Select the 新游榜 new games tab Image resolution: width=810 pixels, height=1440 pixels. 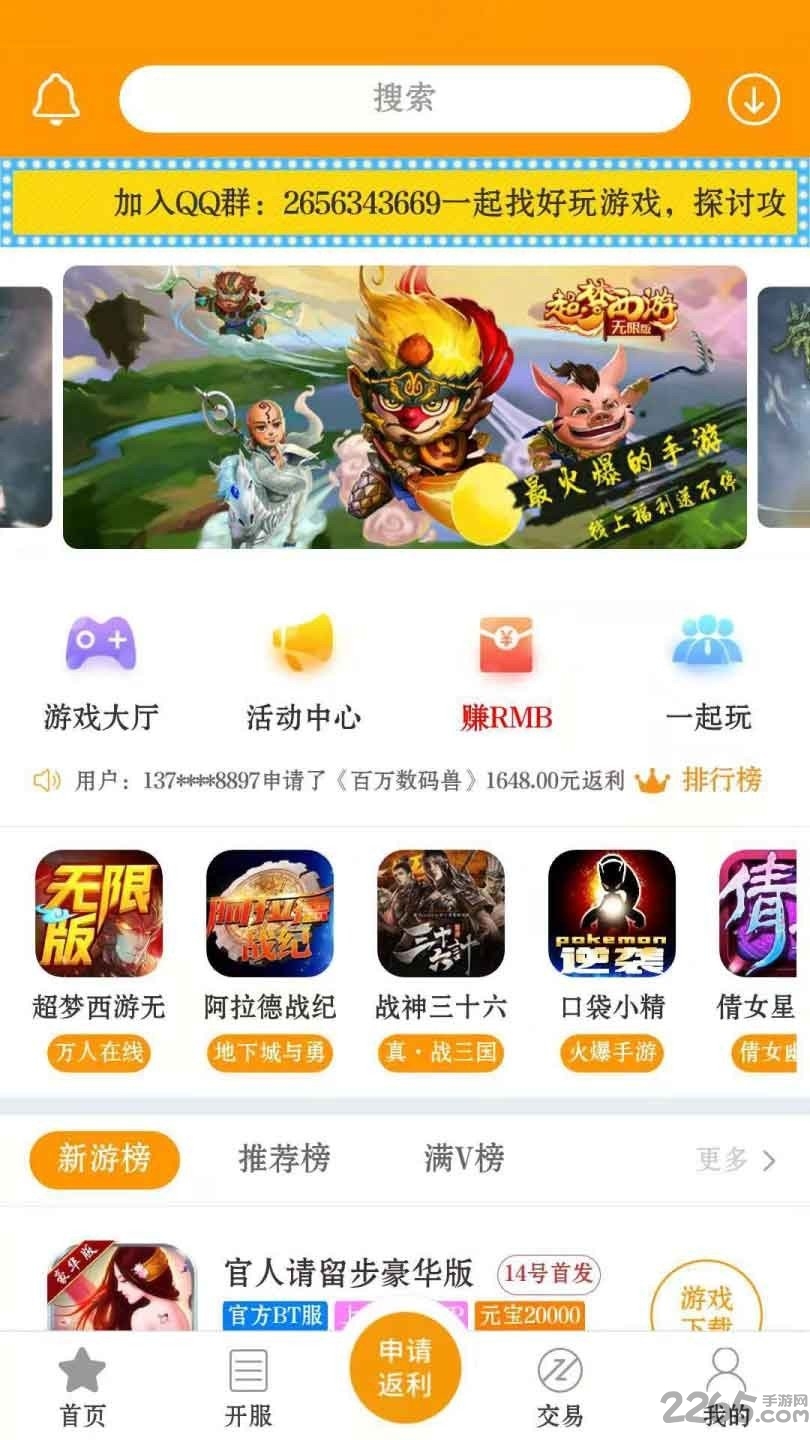coord(105,1159)
